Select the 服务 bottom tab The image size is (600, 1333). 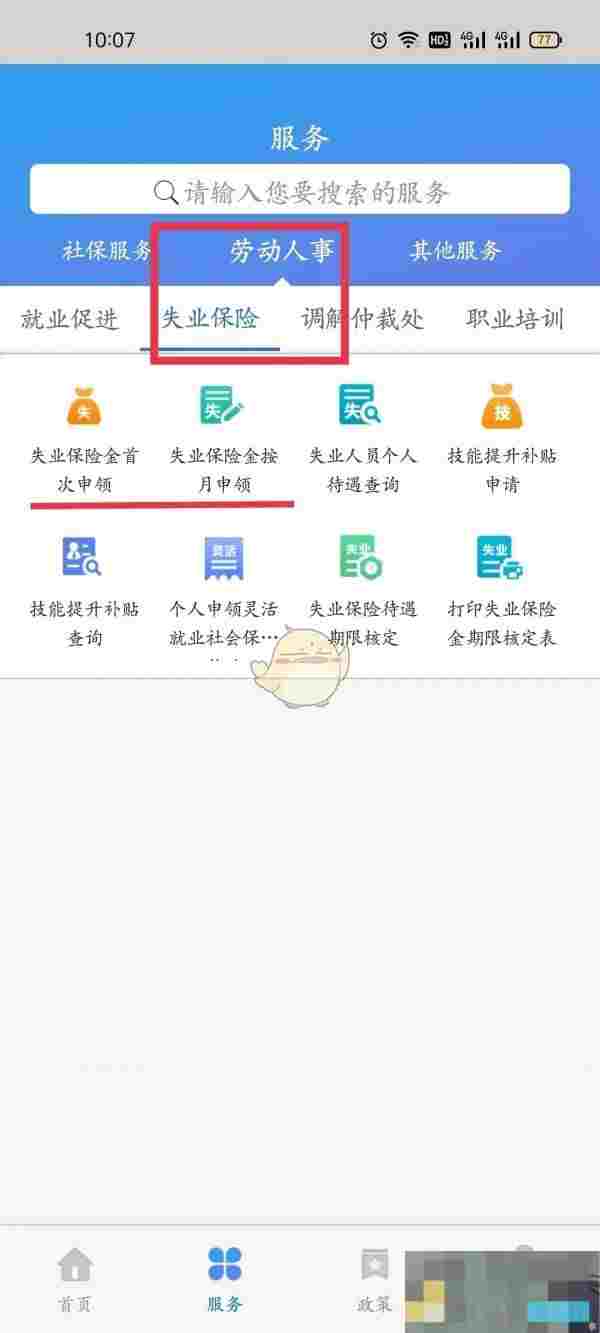point(225,1278)
